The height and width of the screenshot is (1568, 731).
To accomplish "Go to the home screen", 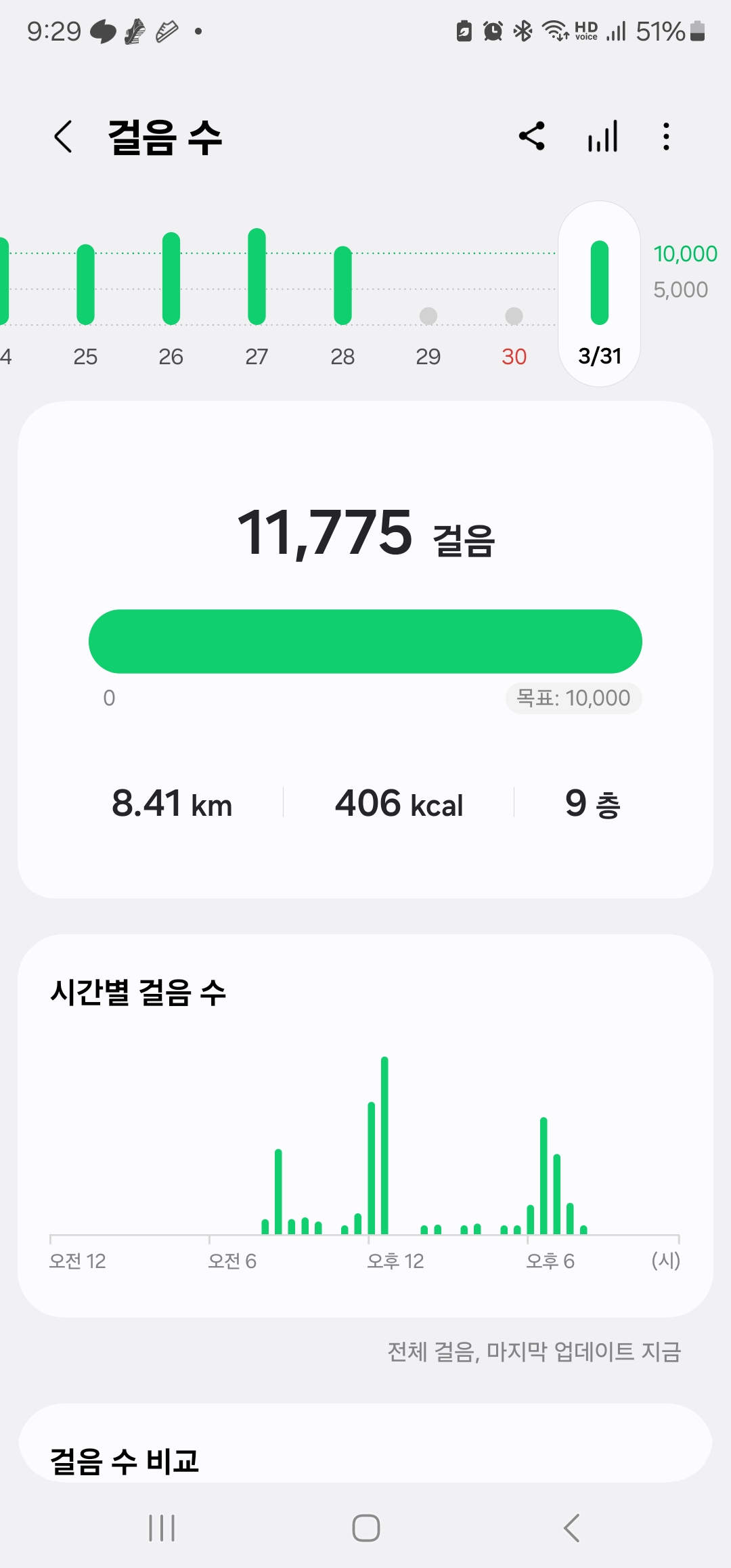I will click(365, 1528).
